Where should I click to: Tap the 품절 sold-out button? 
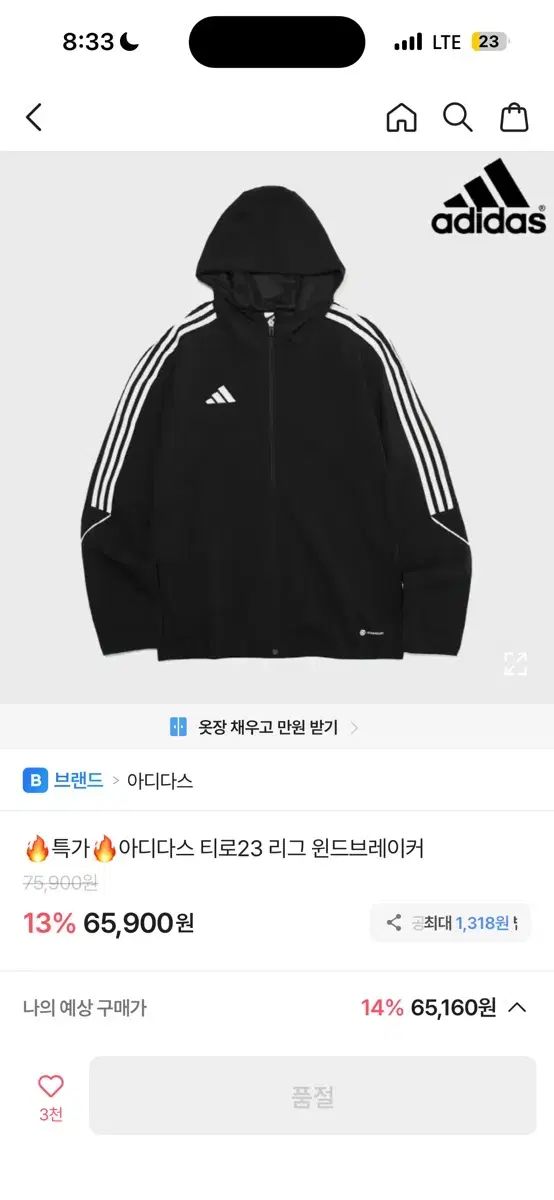(x=312, y=1096)
